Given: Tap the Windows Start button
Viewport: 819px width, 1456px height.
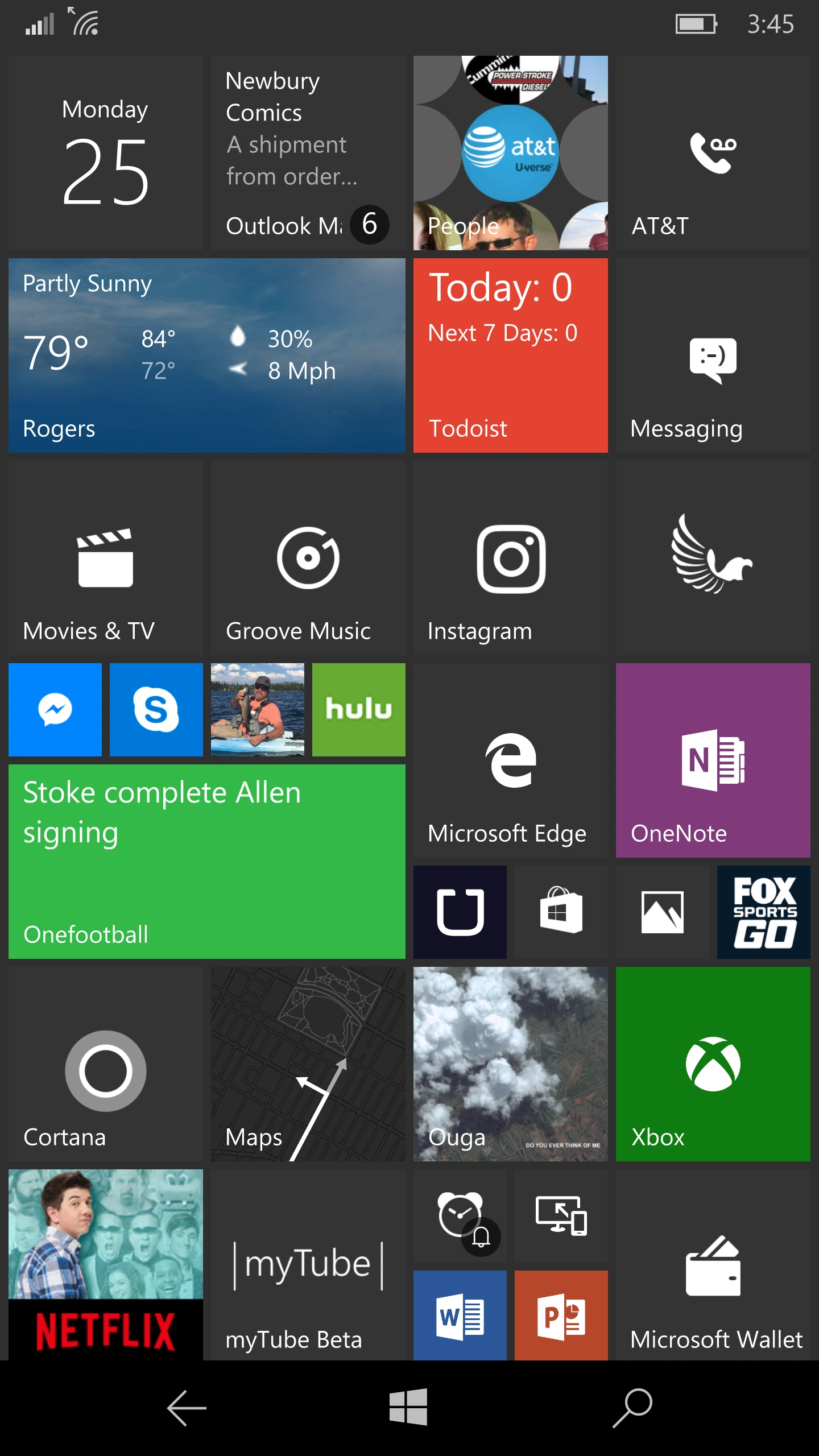Looking at the screenshot, I should pyautogui.click(x=408, y=1408).
